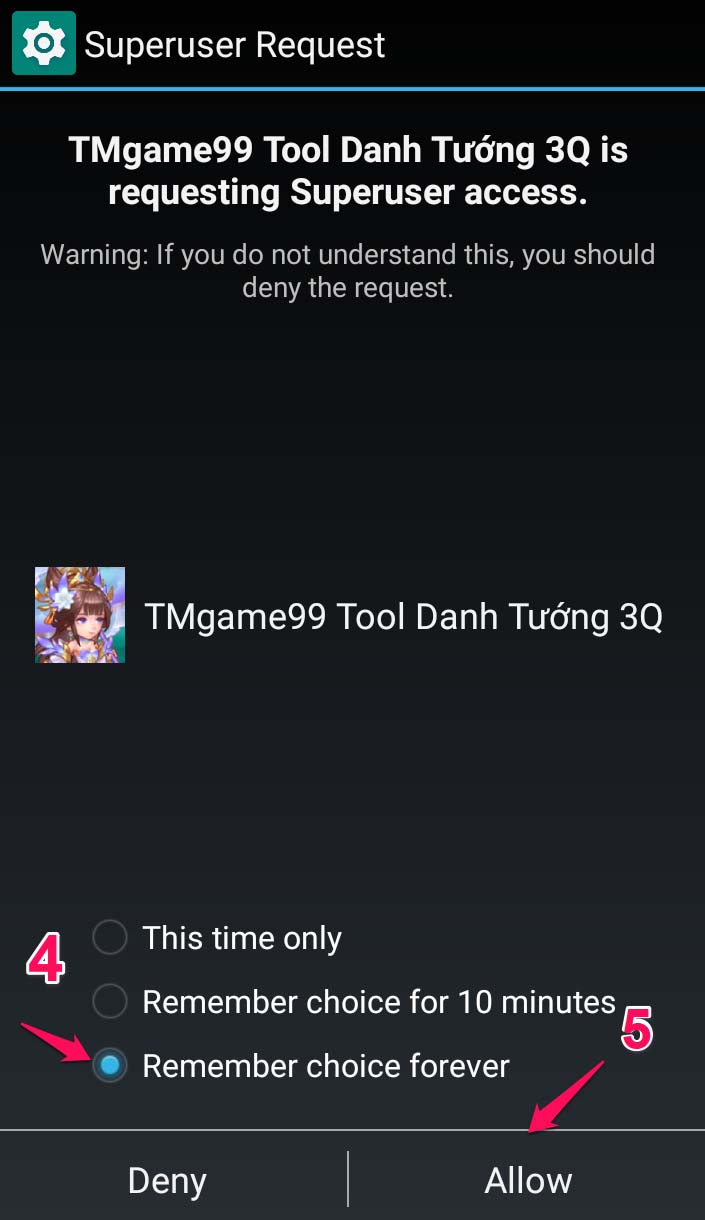Select the "This time only" option
The height and width of the screenshot is (1220, 705).
(110, 938)
